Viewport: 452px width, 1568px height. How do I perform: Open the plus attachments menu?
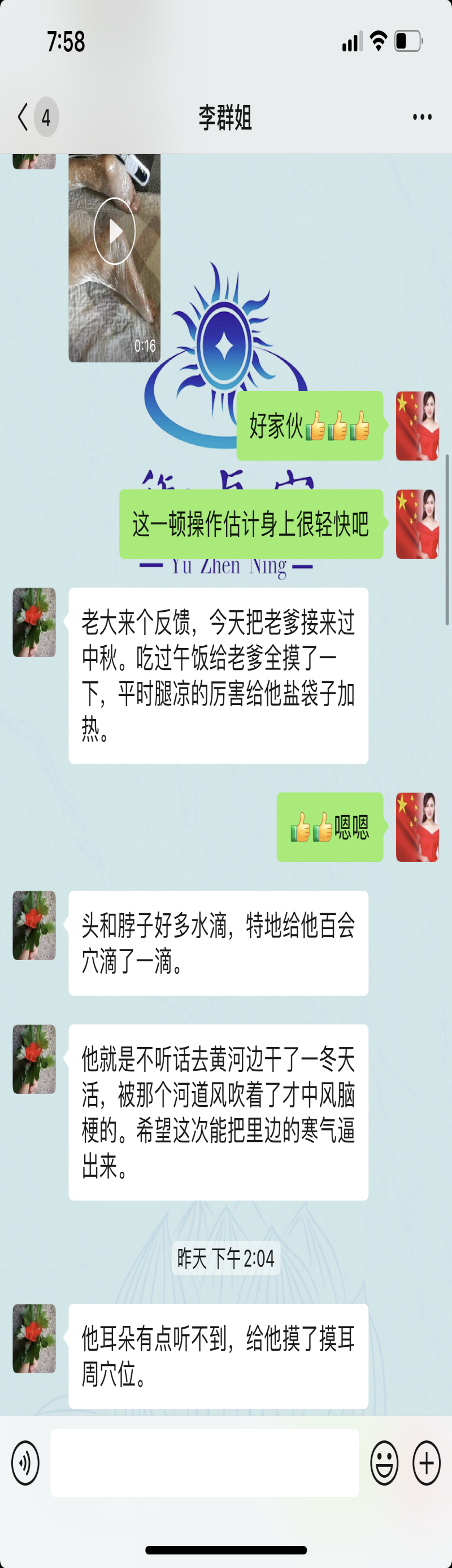tap(427, 1462)
